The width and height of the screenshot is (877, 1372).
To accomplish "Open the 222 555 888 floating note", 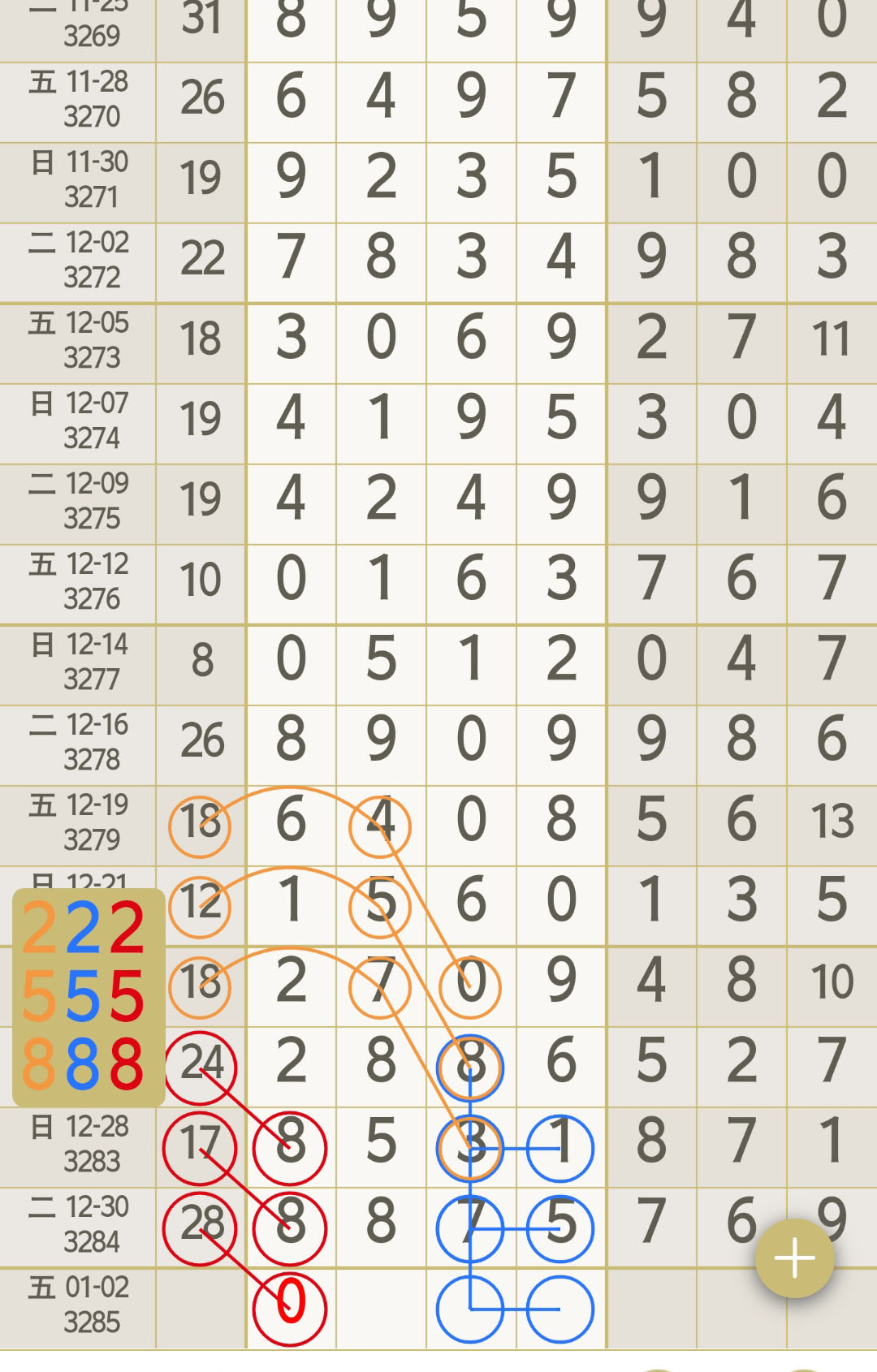I will 88,997.
